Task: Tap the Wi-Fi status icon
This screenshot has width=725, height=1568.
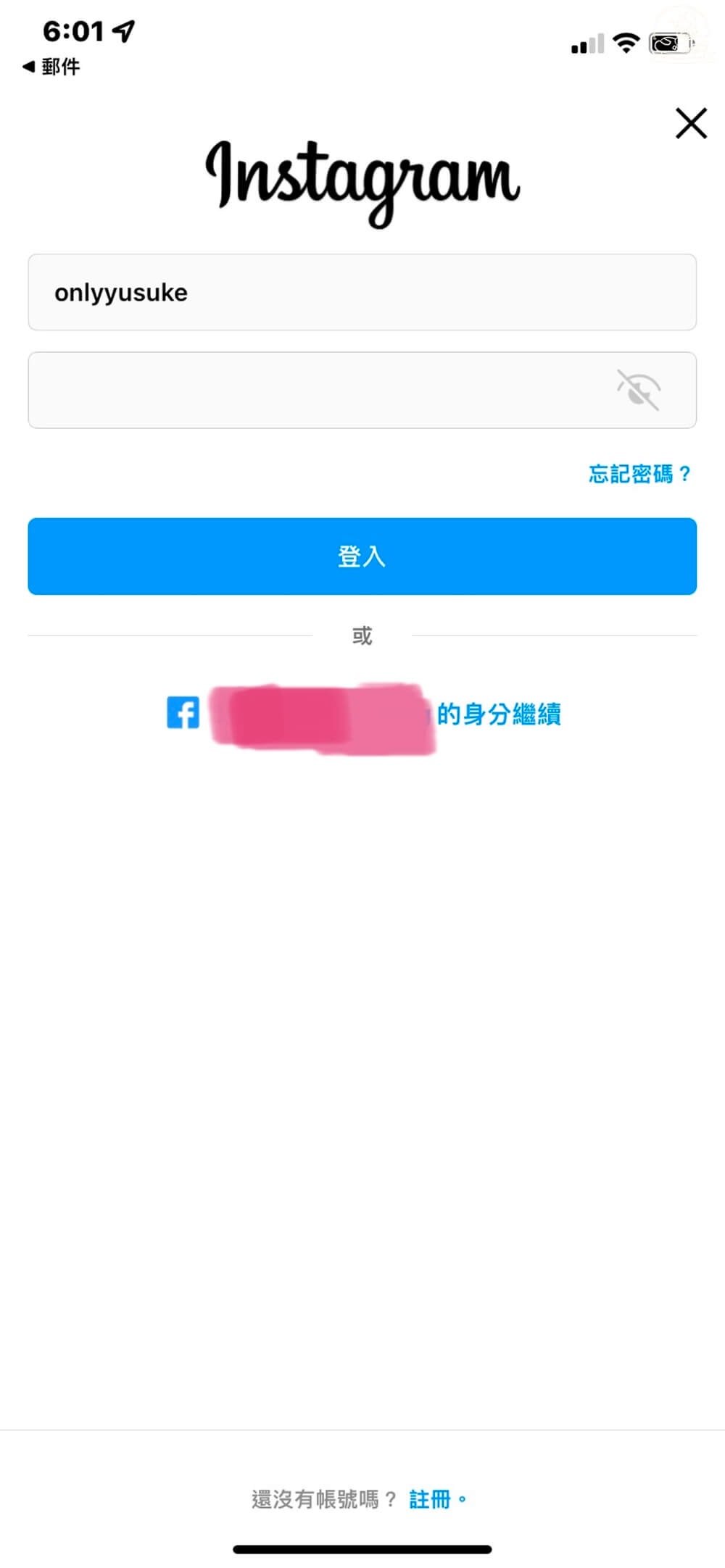Action: point(623,43)
